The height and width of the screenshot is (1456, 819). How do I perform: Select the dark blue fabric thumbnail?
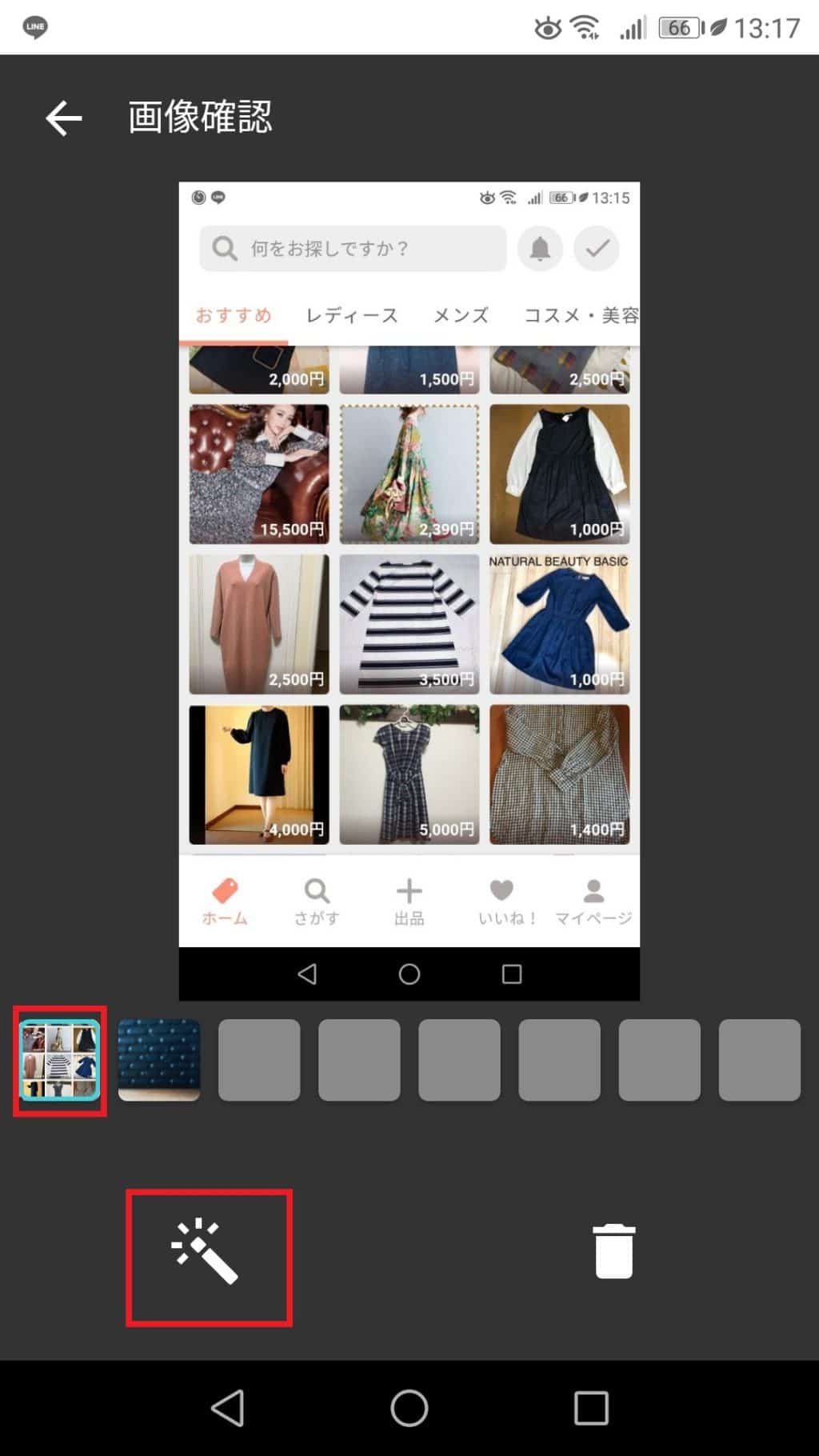pos(159,1059)
